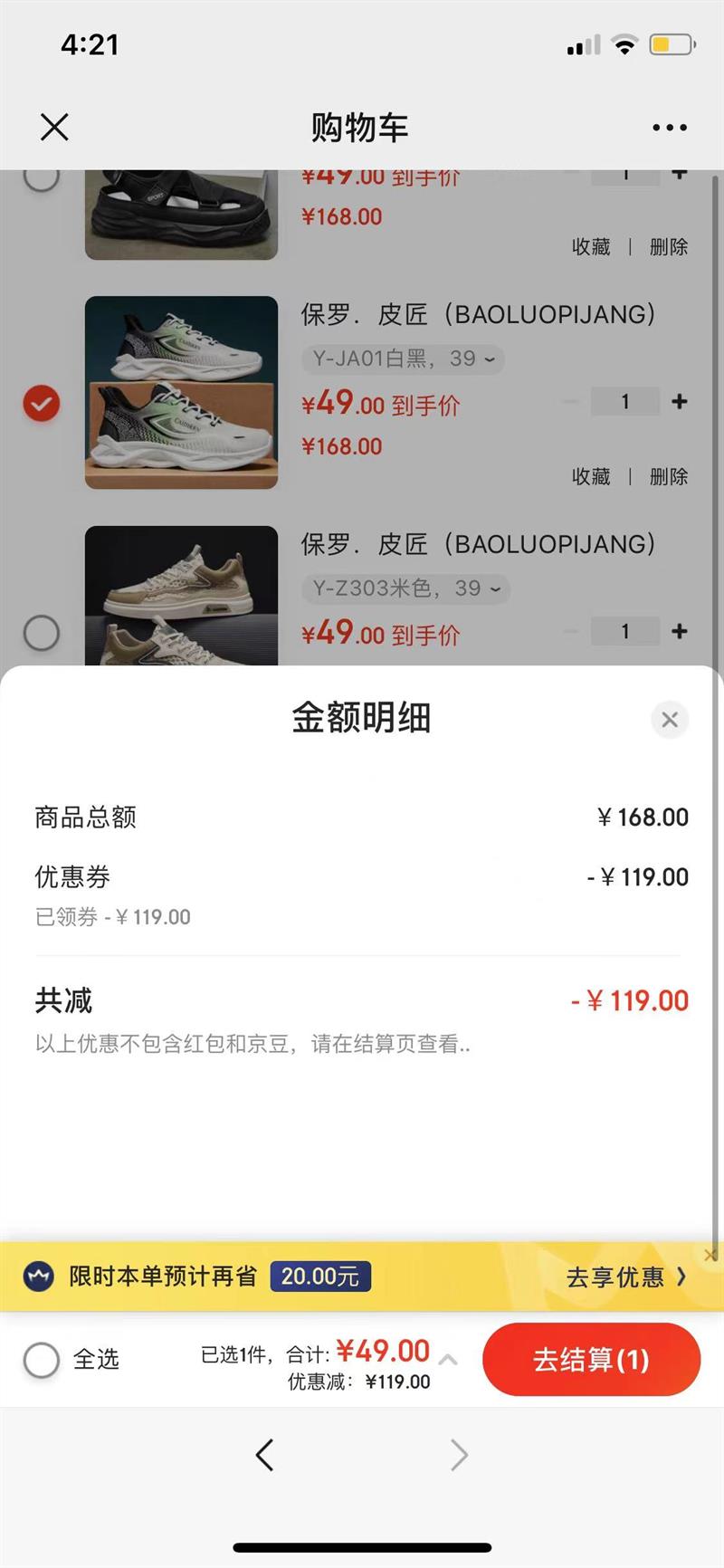
Task: Increase quantity of Y-Z303米色 shoes
Action: tap(680, 631)
